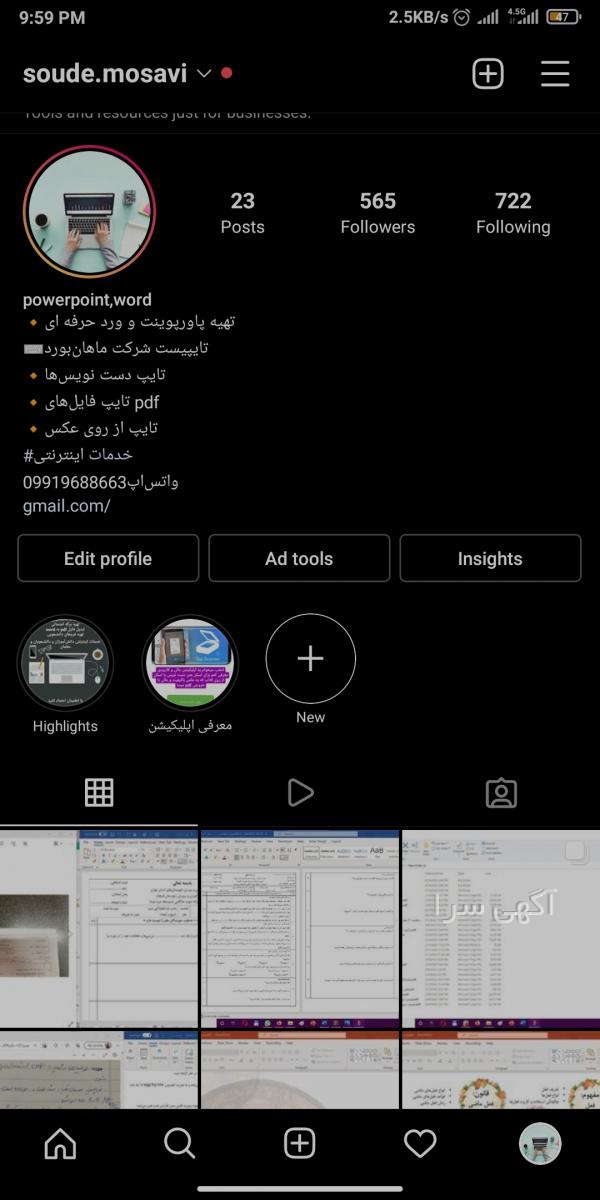Viewport: 600px width, 1200px height.
Task: View the 565 Followers list
Action: pos(377,213)
